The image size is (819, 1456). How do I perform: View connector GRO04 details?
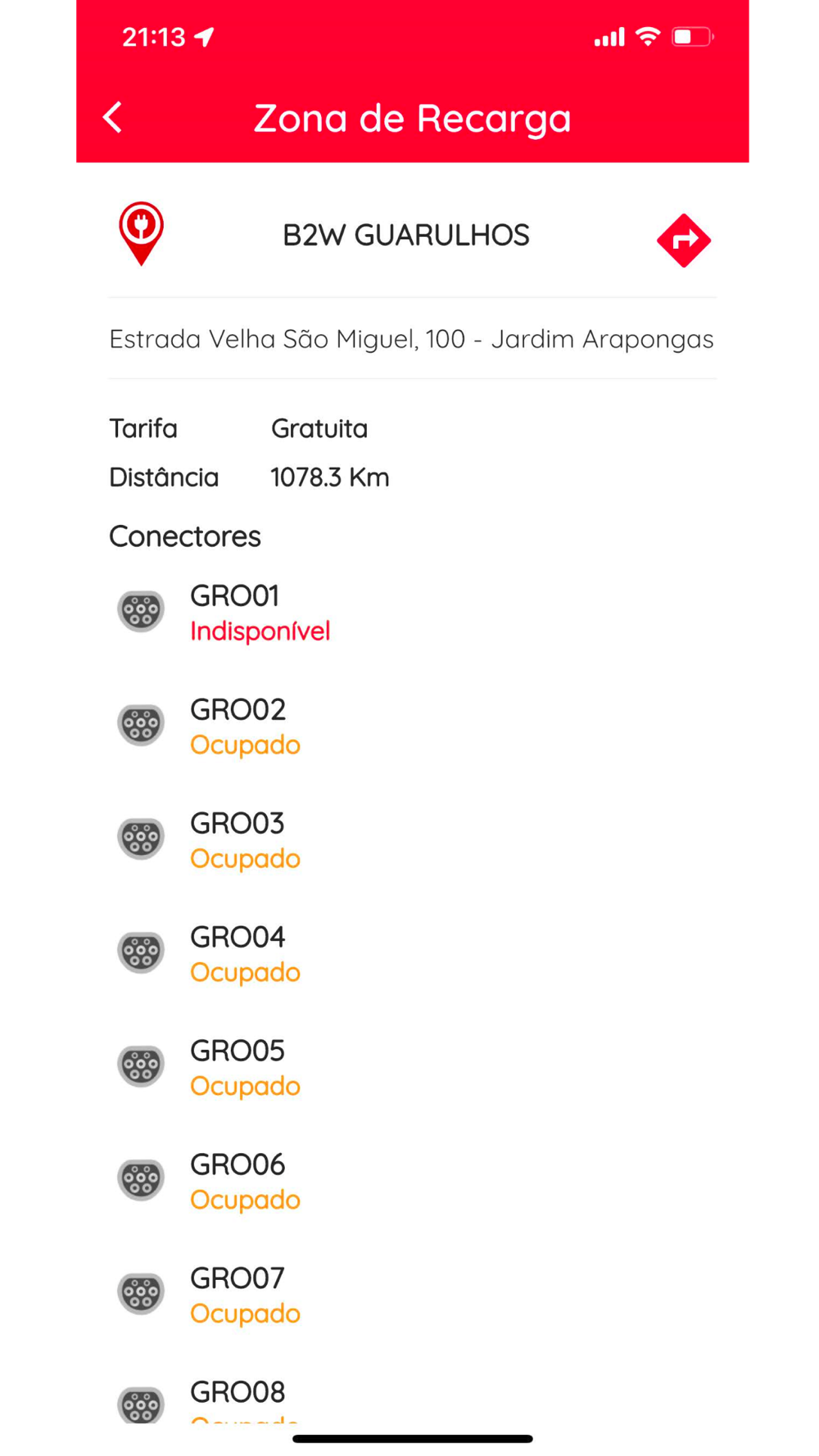click(x=238, y=953)
